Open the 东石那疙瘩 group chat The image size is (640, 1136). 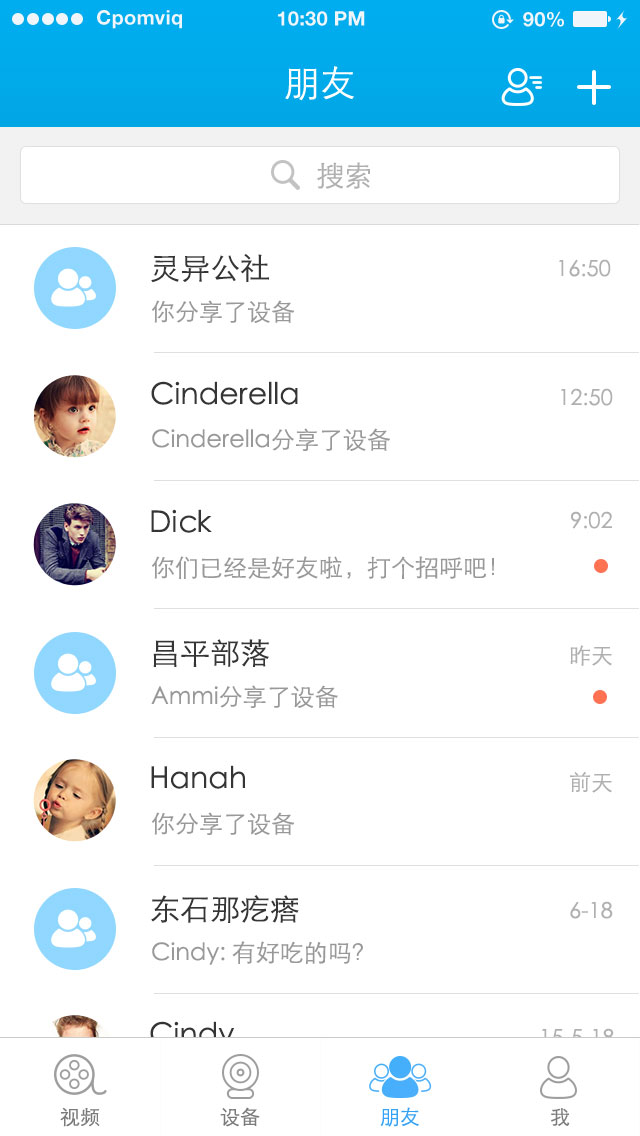tap(320, 929)
